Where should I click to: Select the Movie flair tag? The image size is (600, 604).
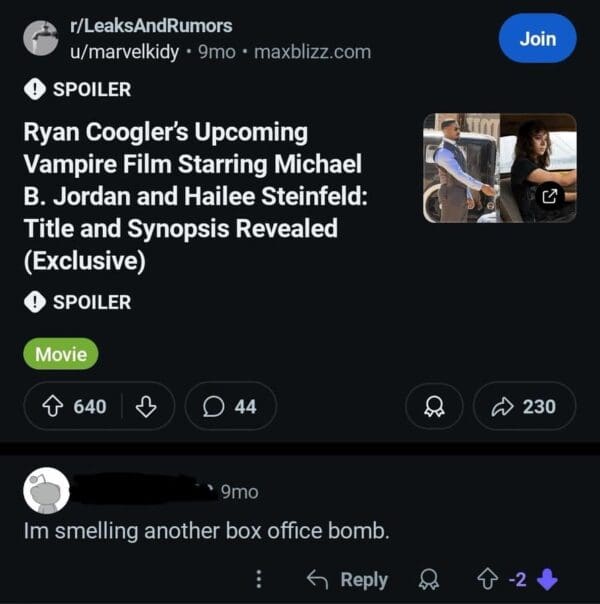click(x=61, y=353)
